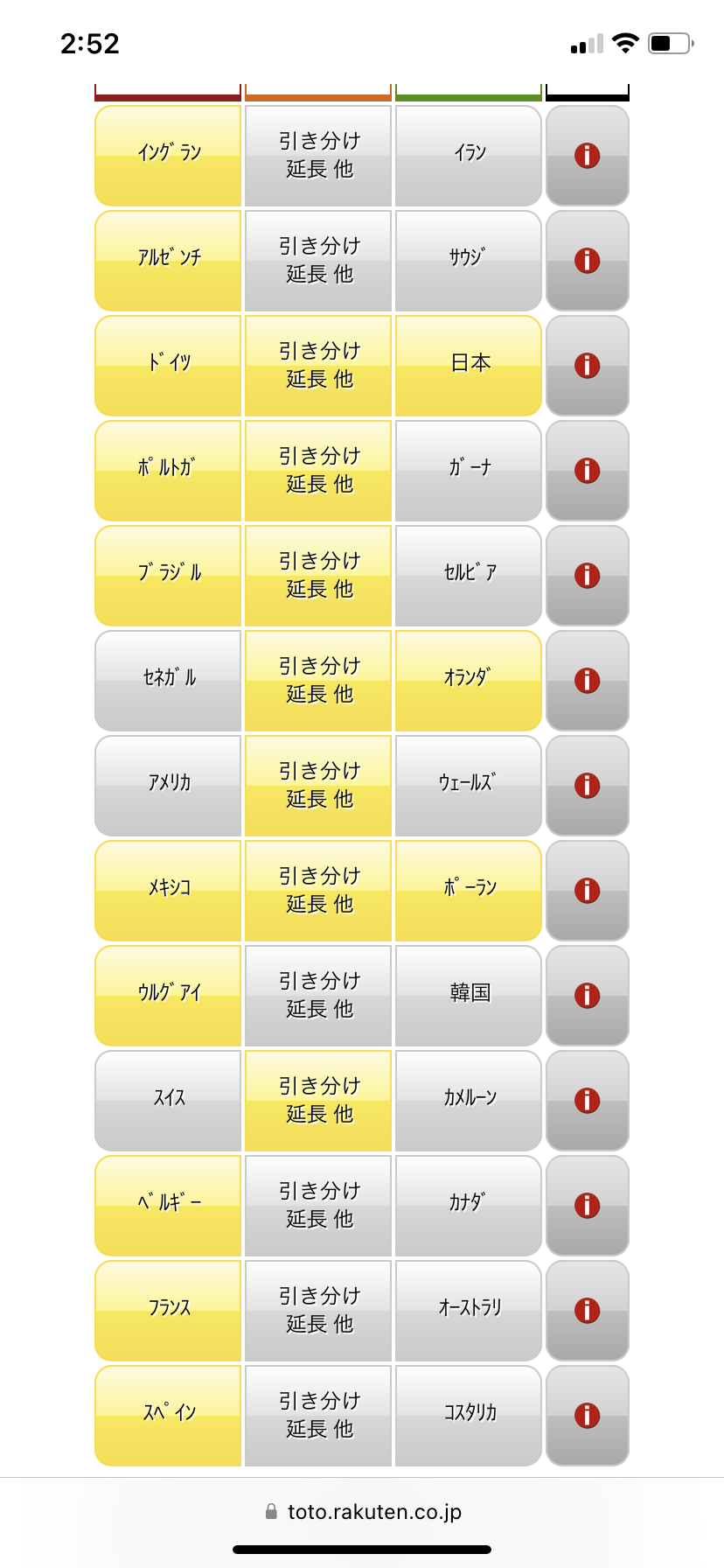The image size is (724, 1568).
Task: Deselect ドイツ win button
Action: [x=168, y=366]
